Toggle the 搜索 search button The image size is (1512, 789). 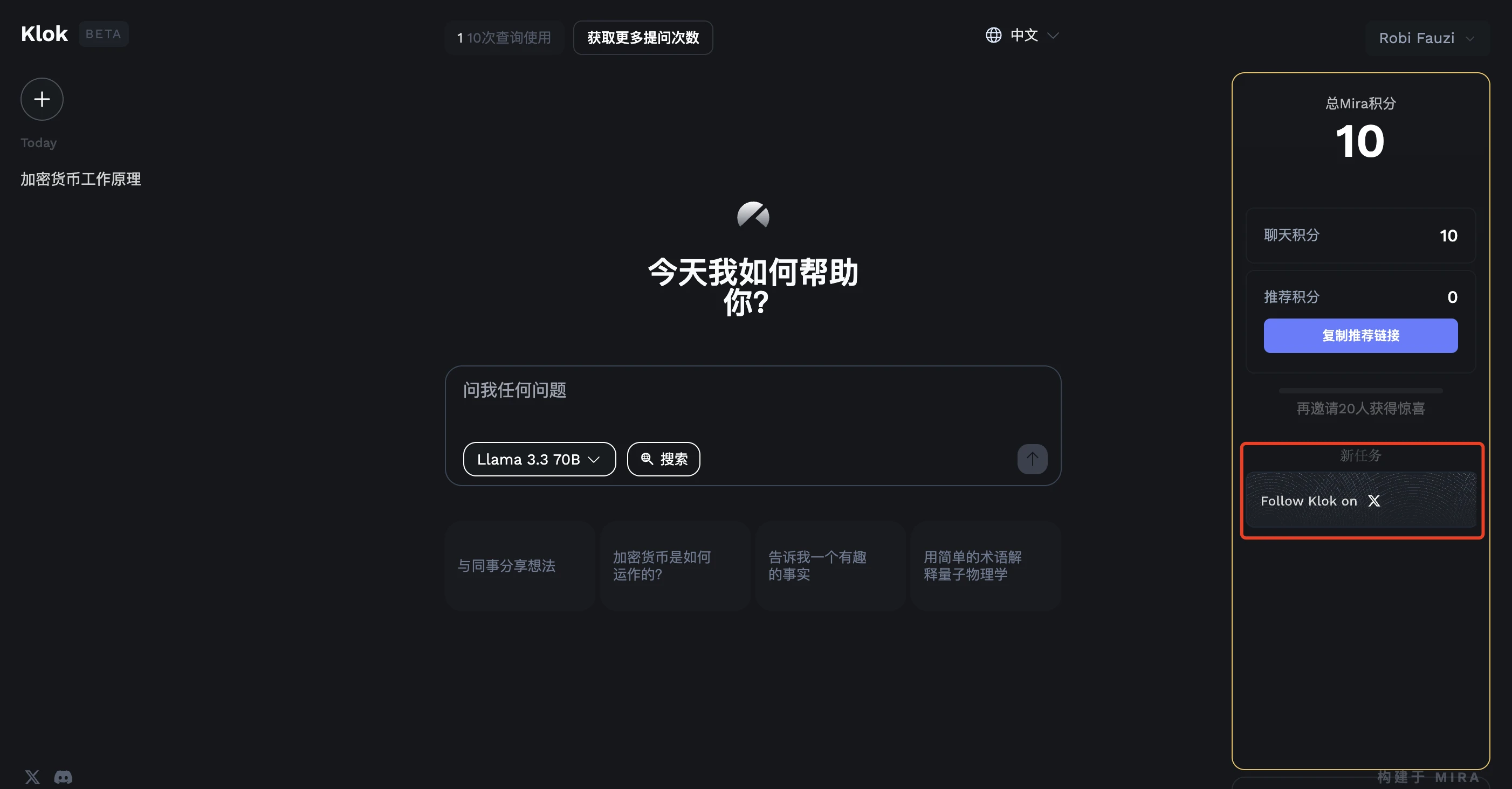tap(663, 459)
